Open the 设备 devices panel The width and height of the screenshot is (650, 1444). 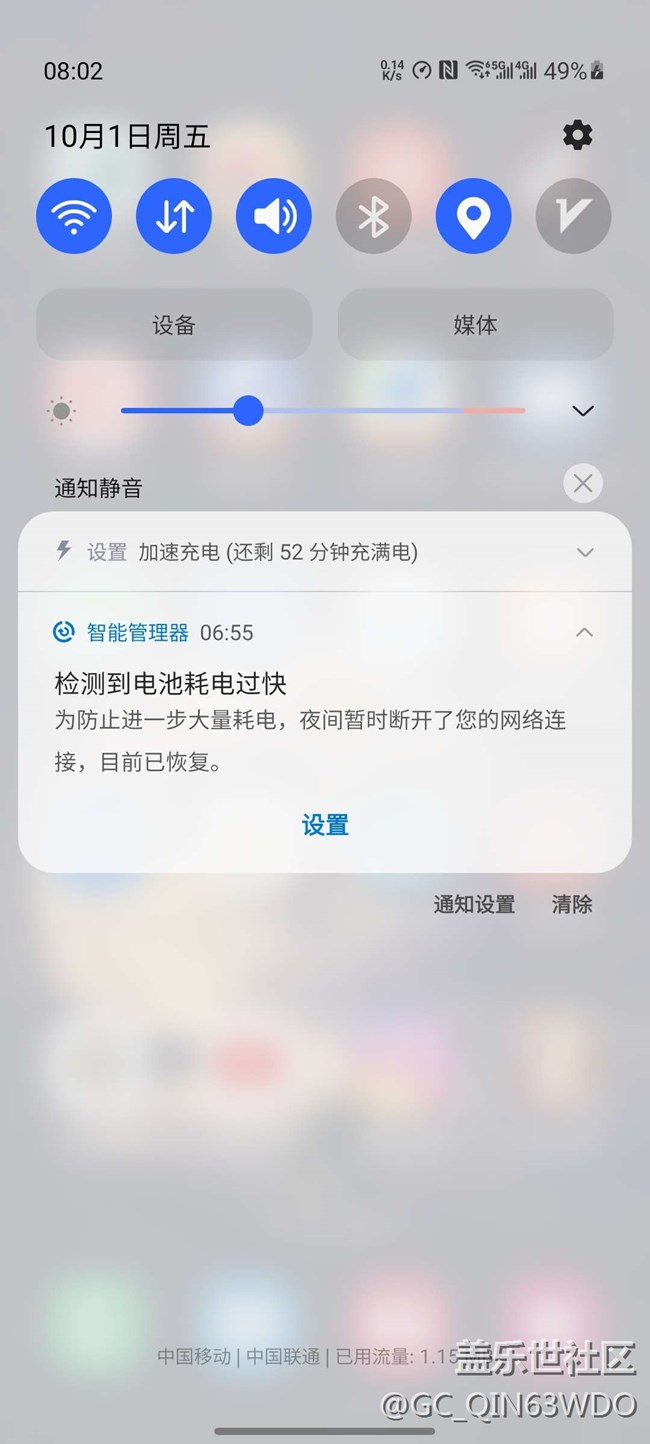point(174,324)
